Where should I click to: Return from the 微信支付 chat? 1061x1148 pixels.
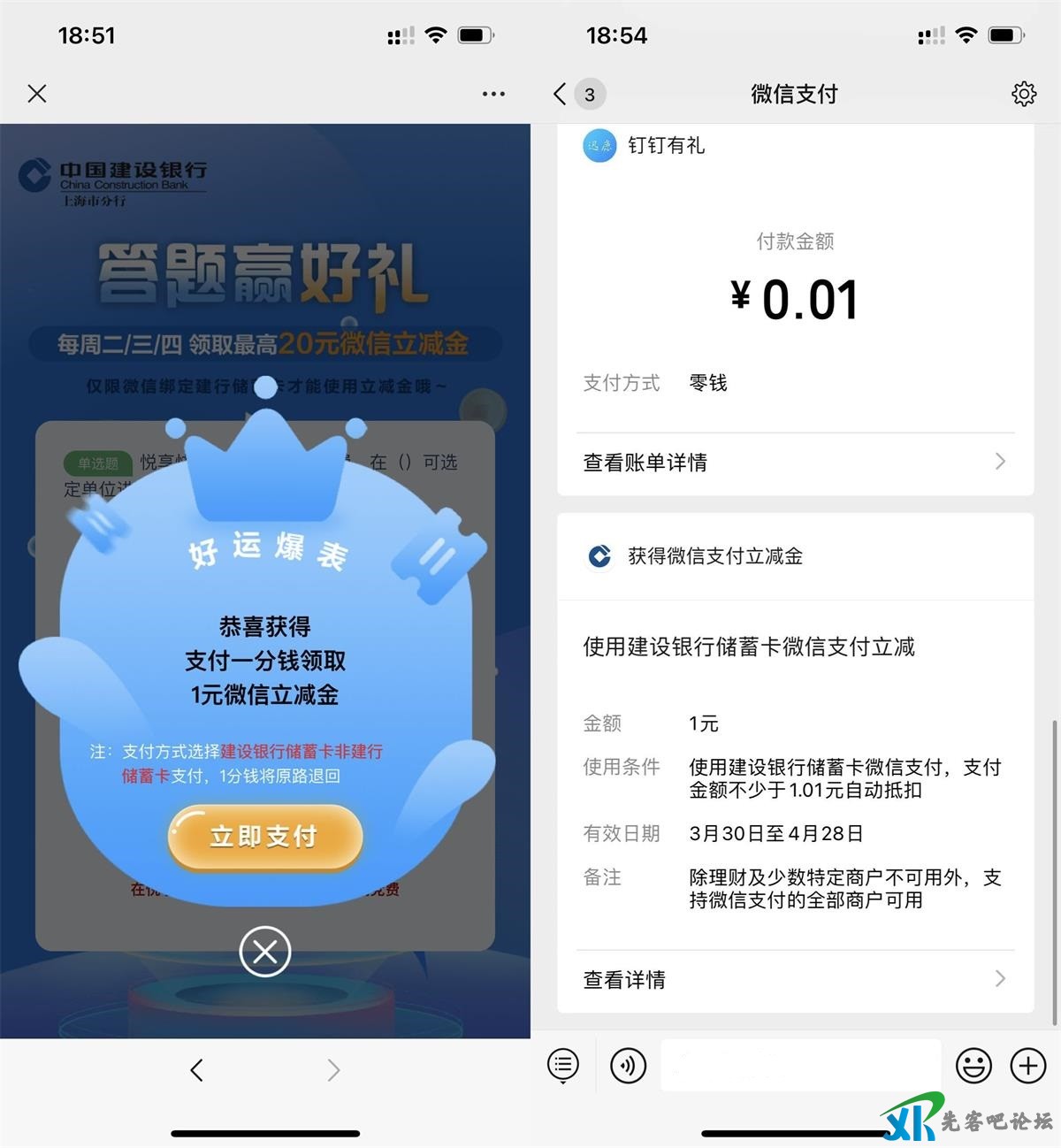pos(560,94)
